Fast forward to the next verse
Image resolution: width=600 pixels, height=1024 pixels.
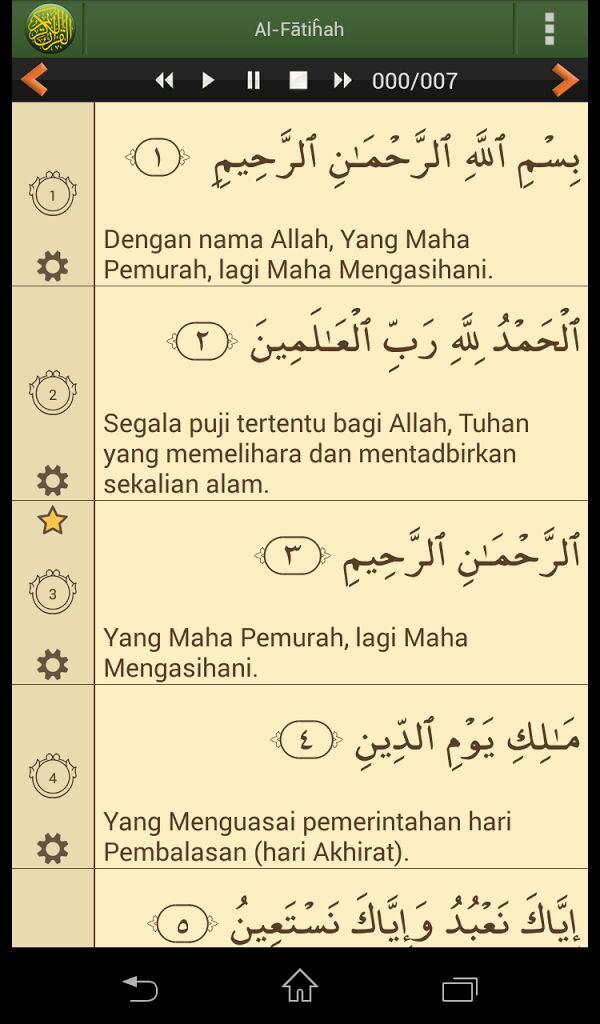pos(342,80)
